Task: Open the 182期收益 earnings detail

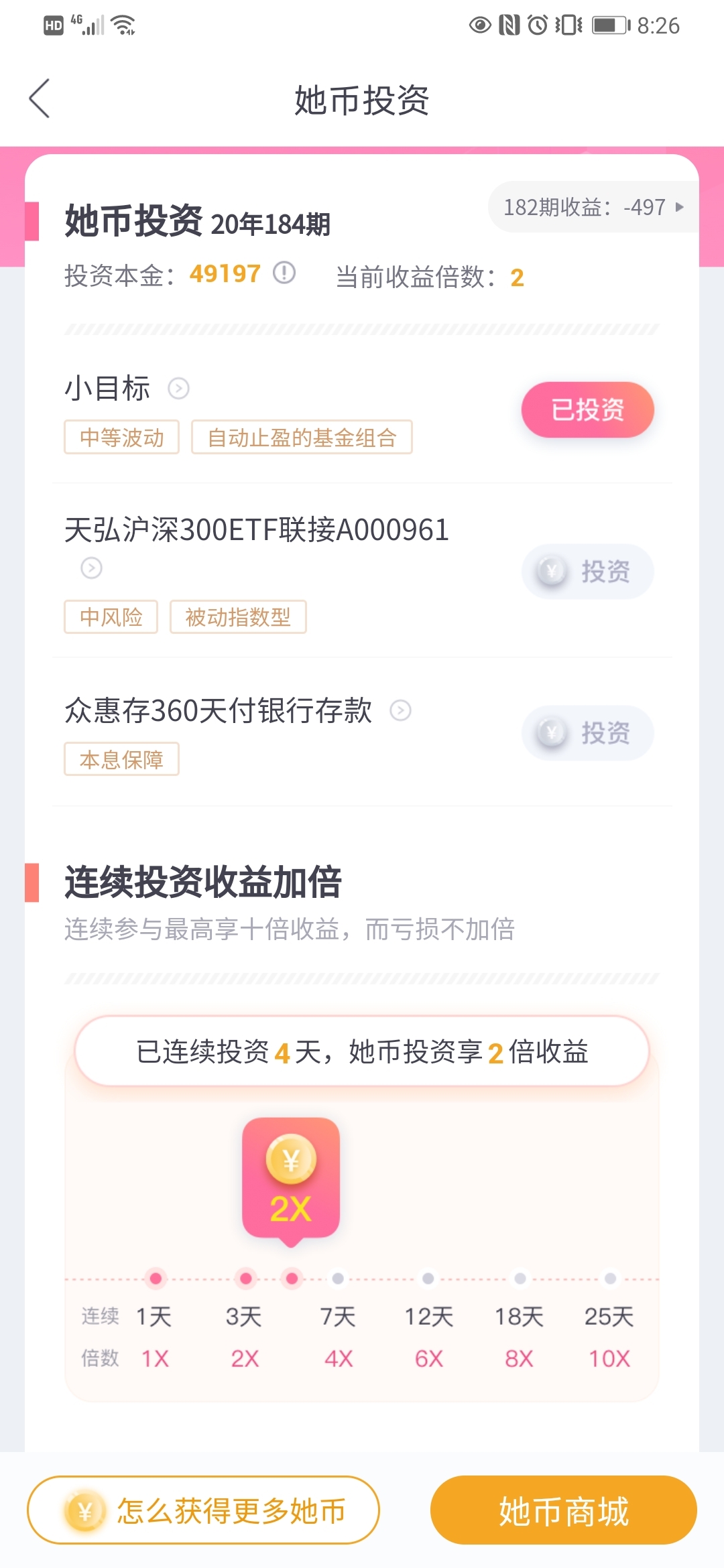Action: pos(593,207)
